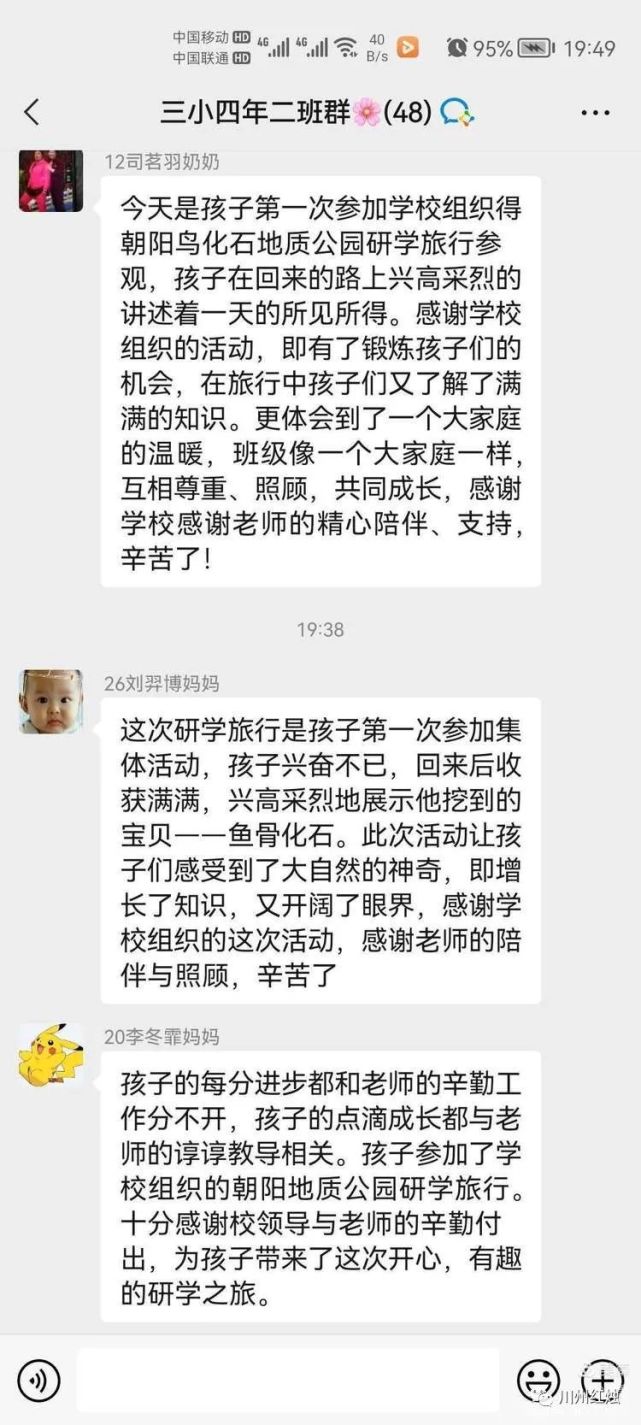Open the emoji picker

click(538, 1380)
